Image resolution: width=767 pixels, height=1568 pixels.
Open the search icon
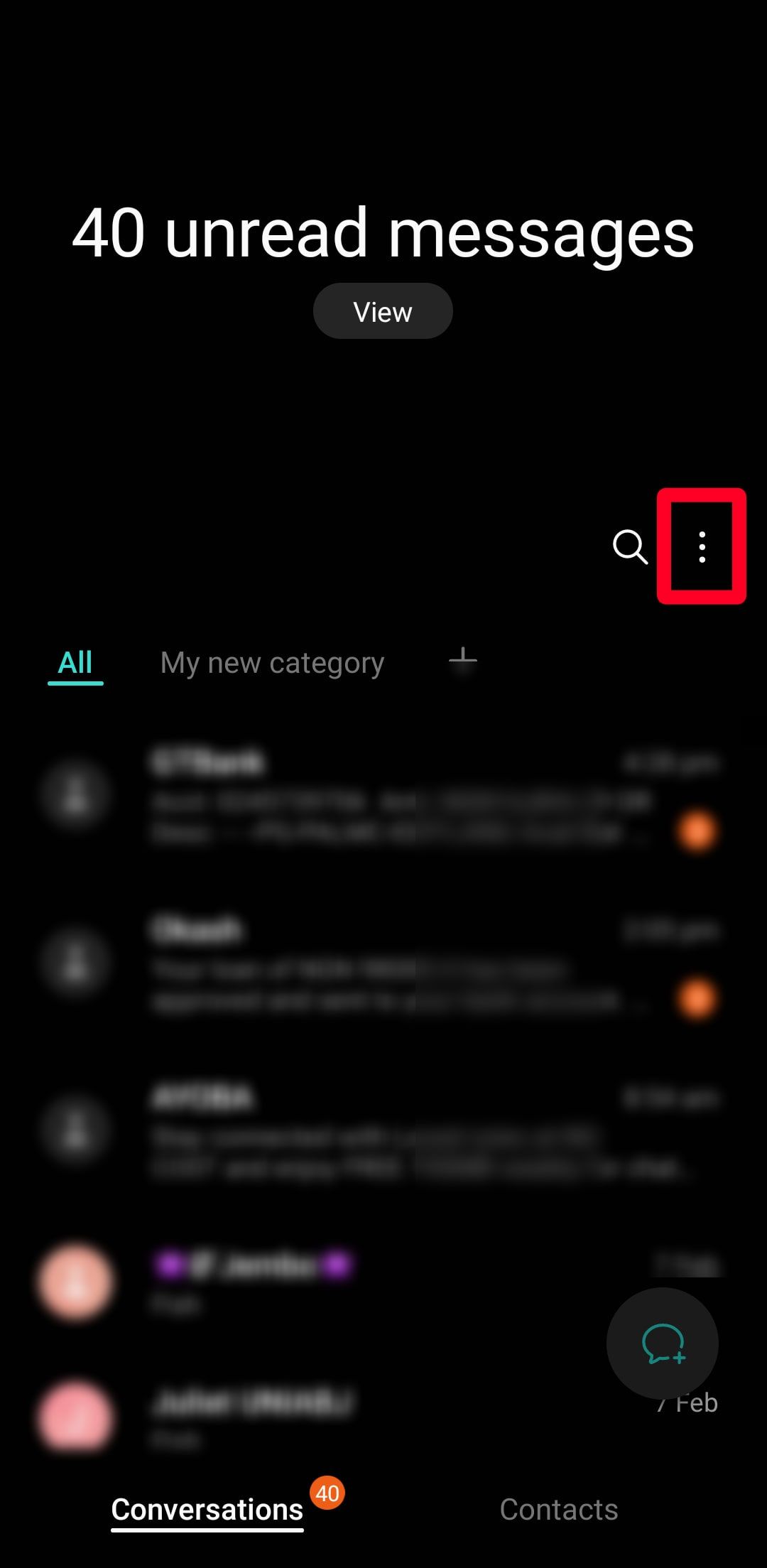pyautogui.click(x=629, y=546)
